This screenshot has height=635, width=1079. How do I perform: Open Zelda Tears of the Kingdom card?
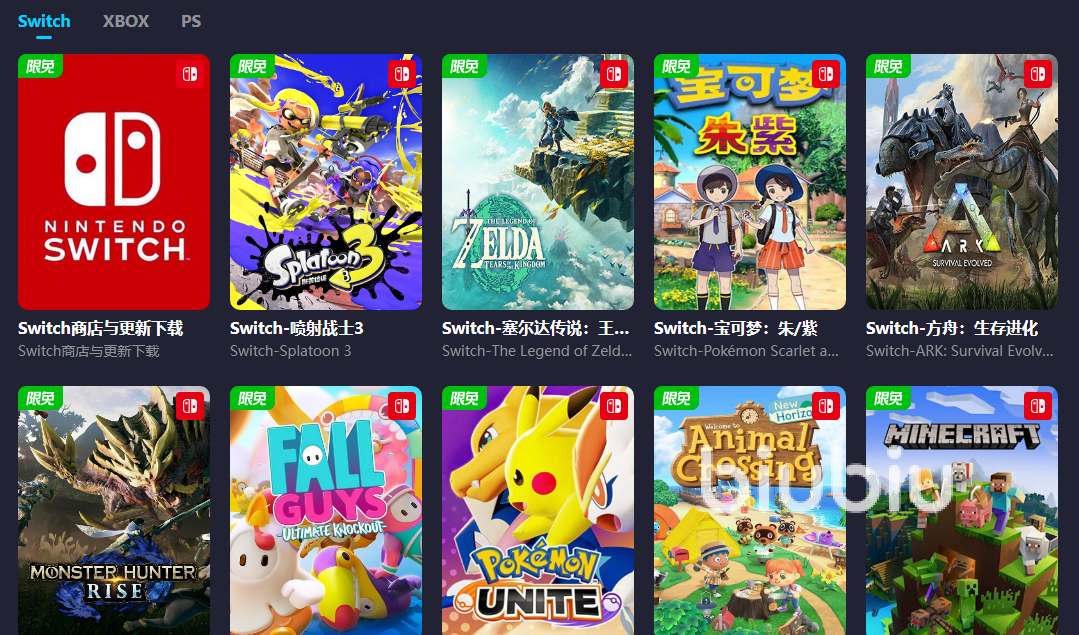pyautogui.click(x=538, y=182)
